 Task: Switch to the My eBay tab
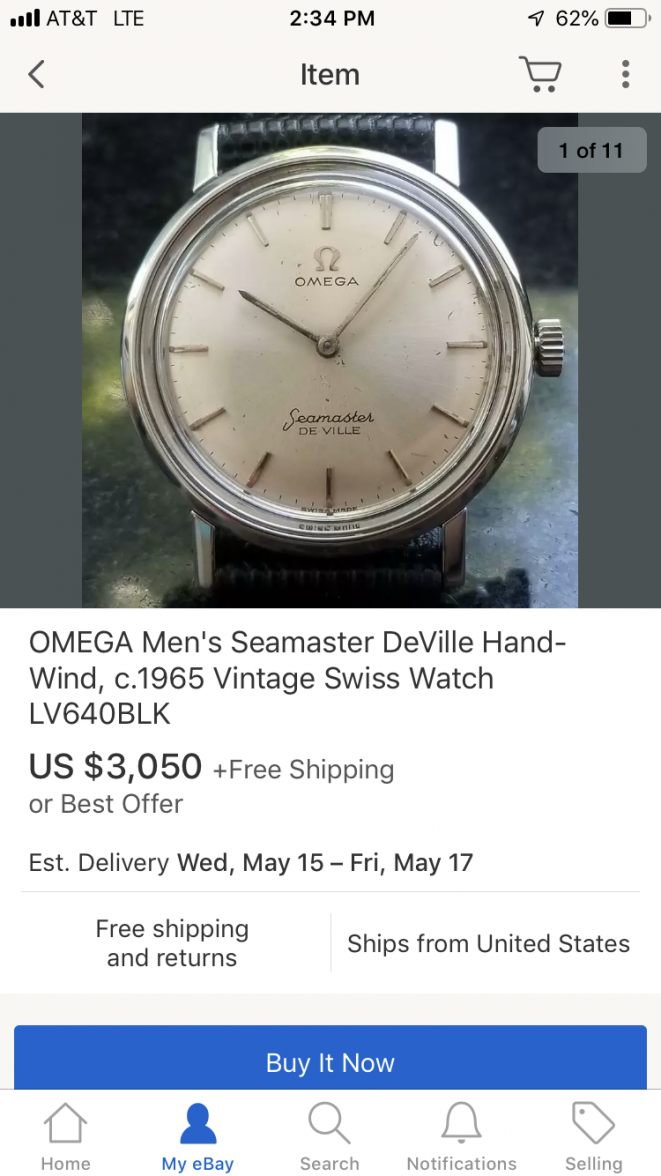click(197, 1136)
